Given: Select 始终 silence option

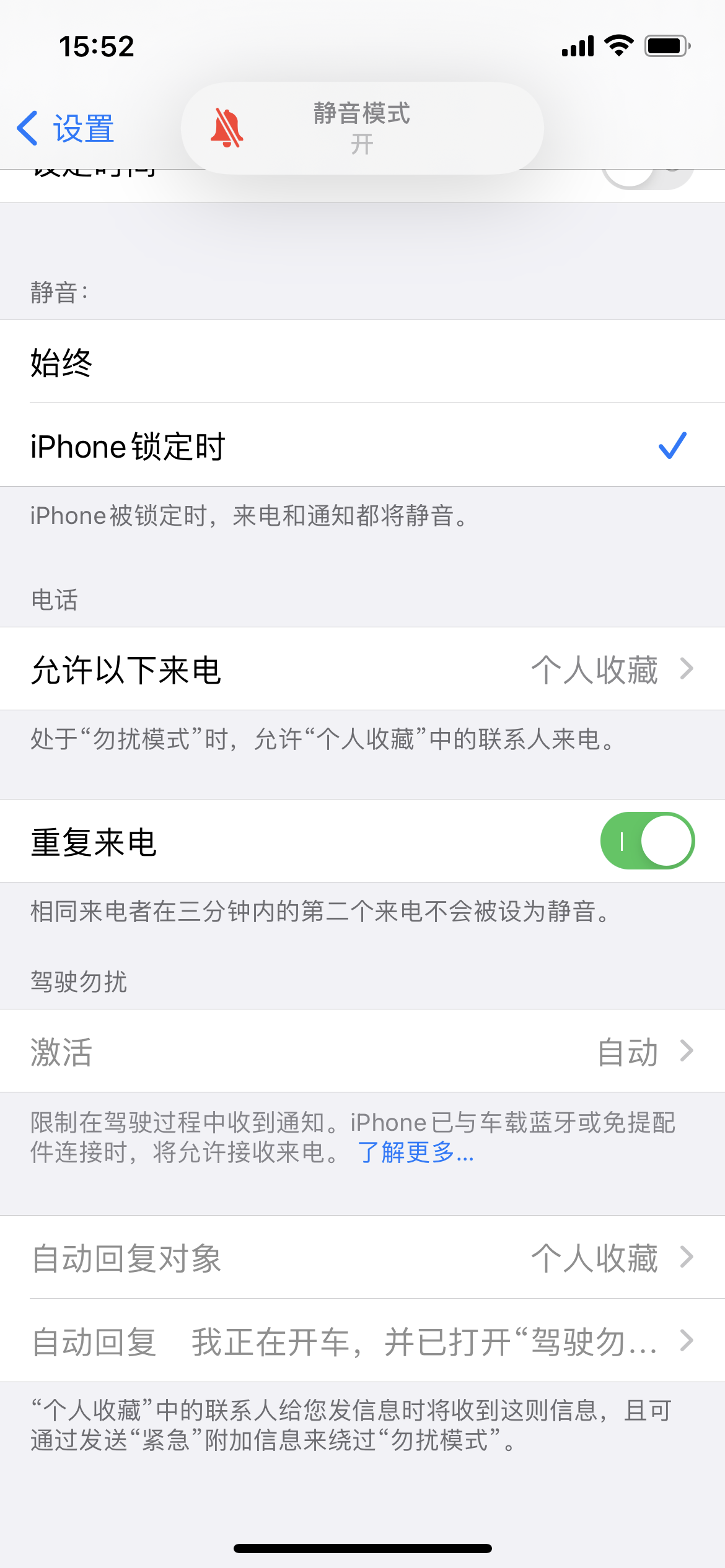Looking at the screenshot, I should click(362, 362).
